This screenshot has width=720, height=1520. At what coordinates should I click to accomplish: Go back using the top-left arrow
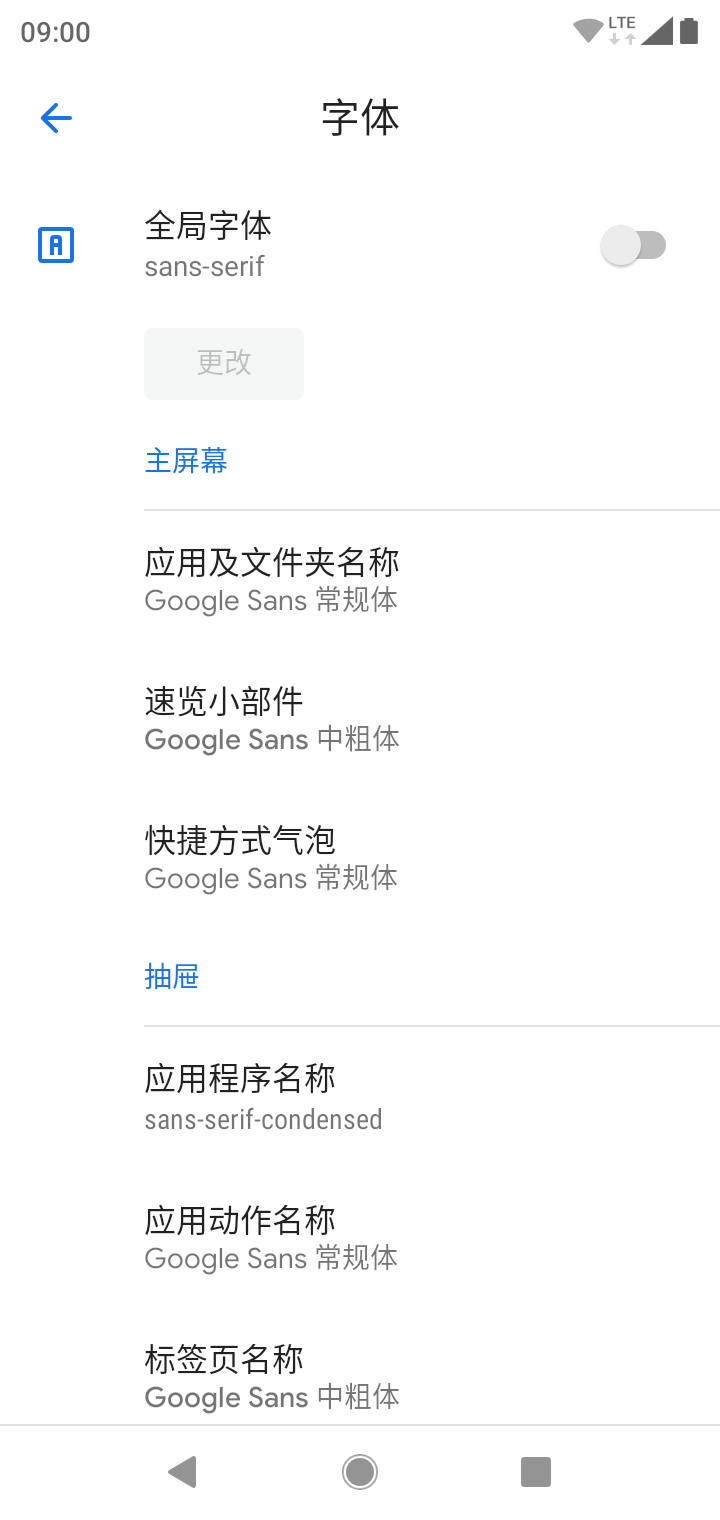tap(56, 119)
